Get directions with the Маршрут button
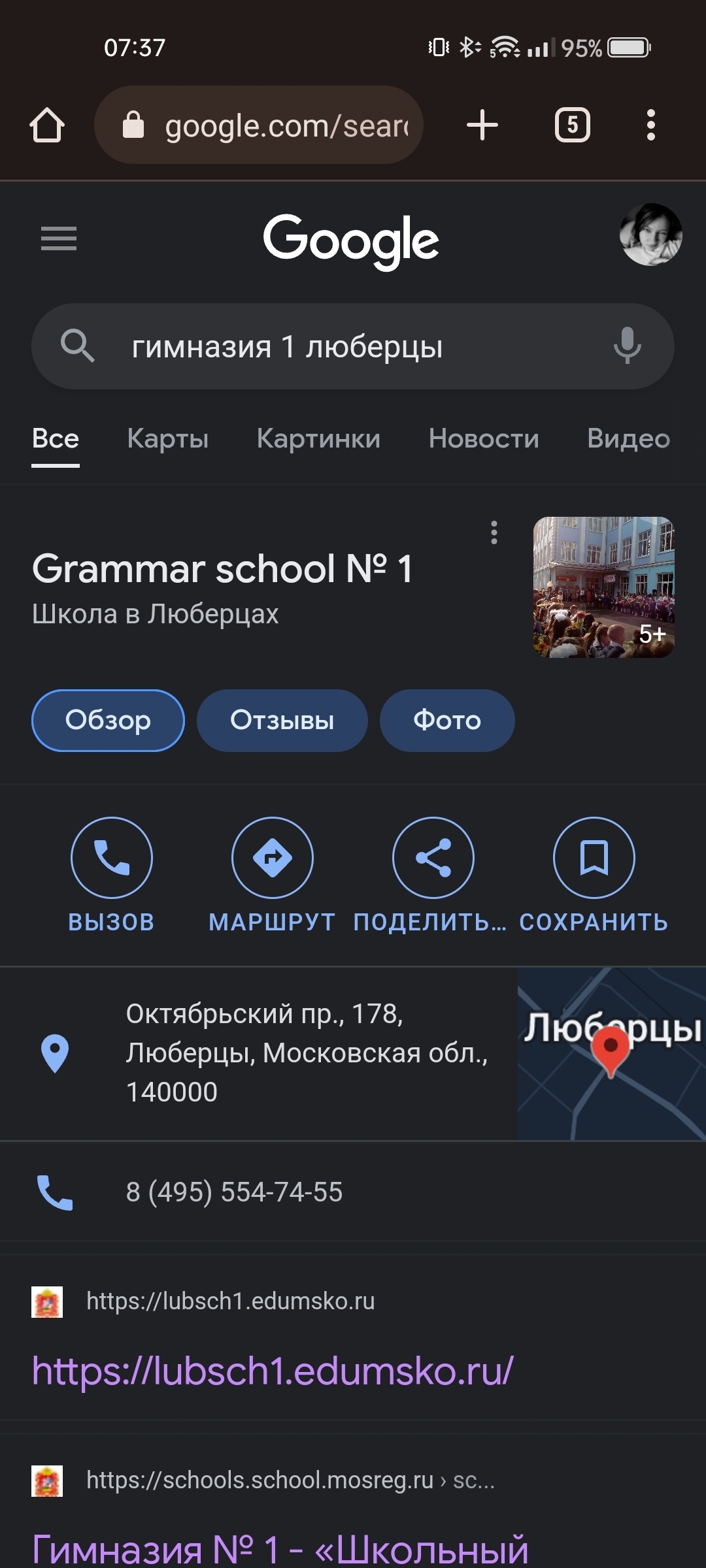 click(x=273, y=858)
